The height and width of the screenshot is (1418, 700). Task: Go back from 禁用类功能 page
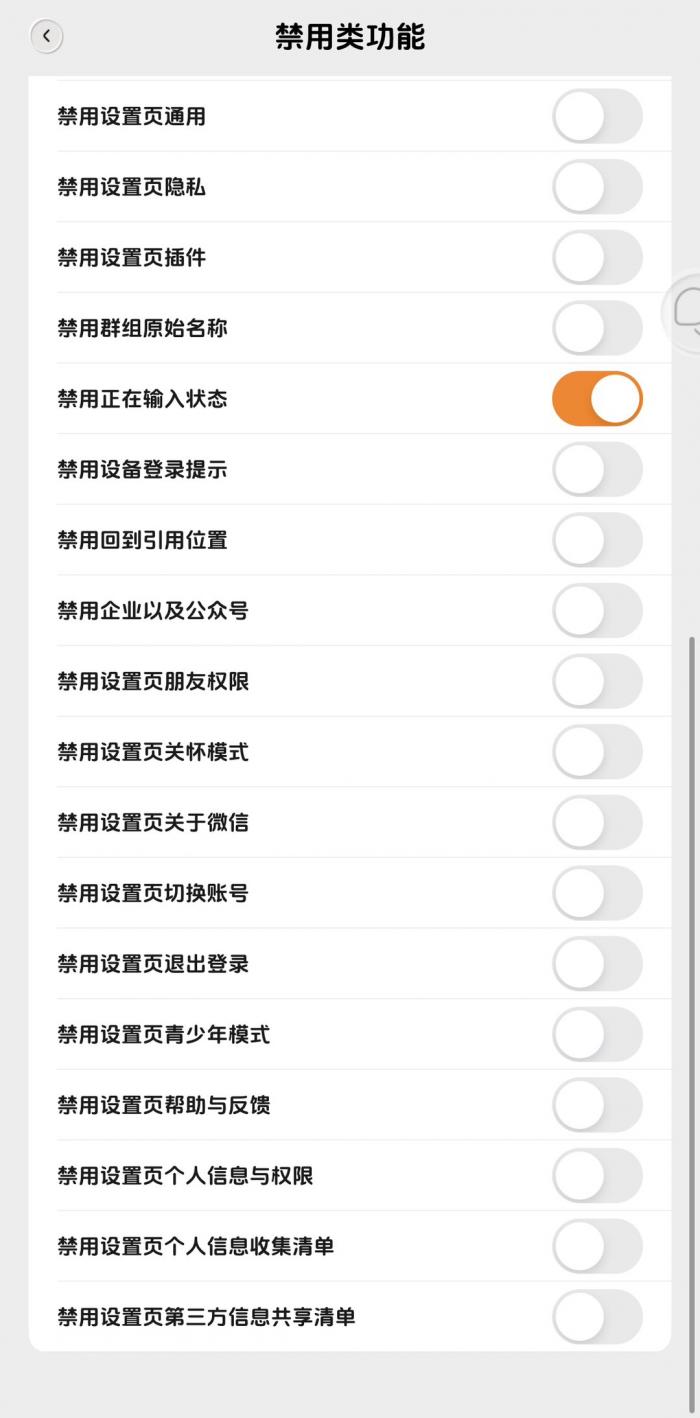tap(46, 37)
